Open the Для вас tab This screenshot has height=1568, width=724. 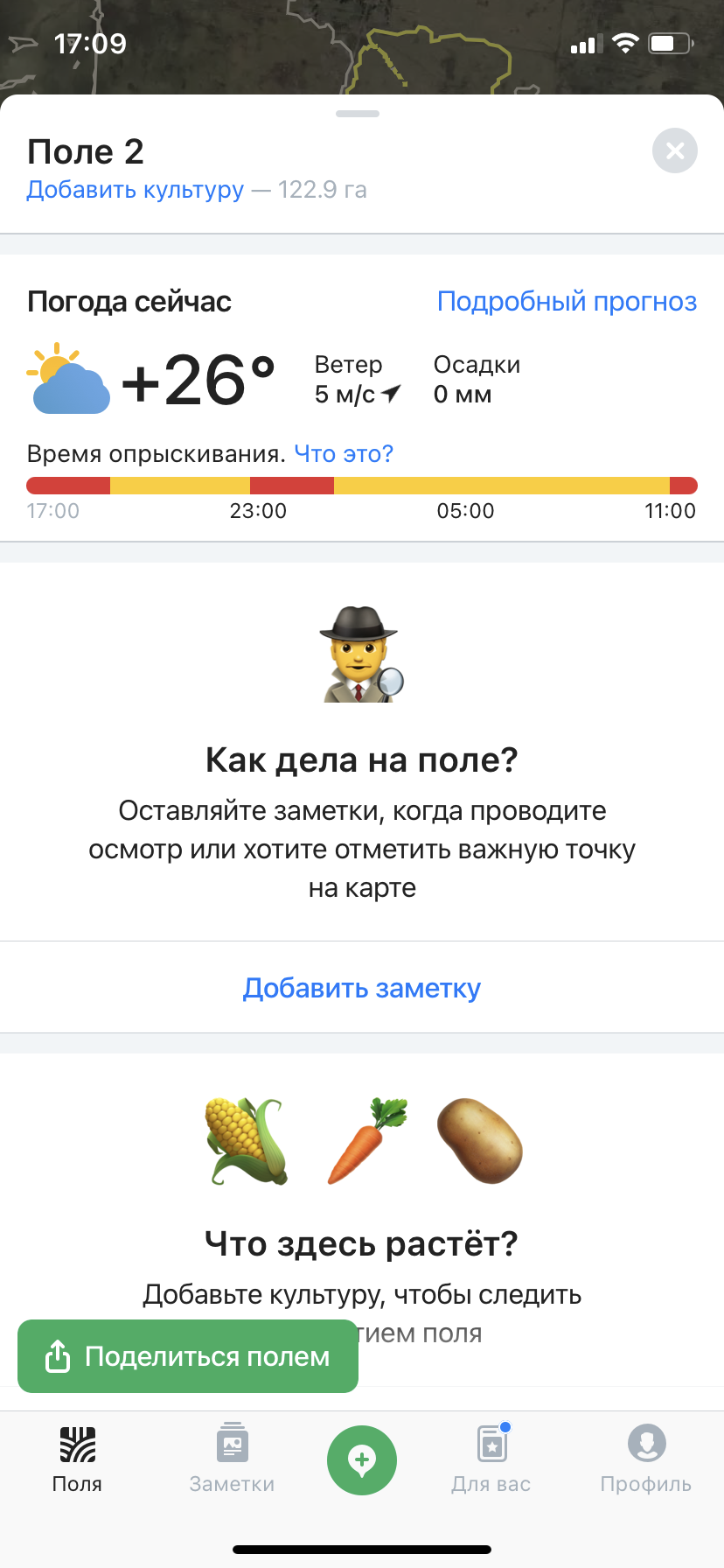tap(491, 1459)
